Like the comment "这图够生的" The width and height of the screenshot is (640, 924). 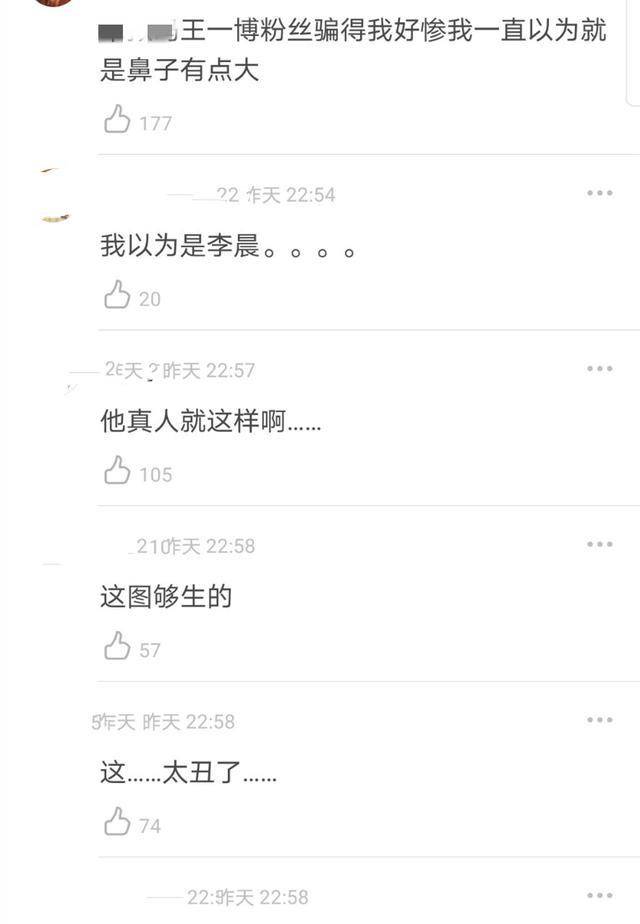[x=118, y=648]
